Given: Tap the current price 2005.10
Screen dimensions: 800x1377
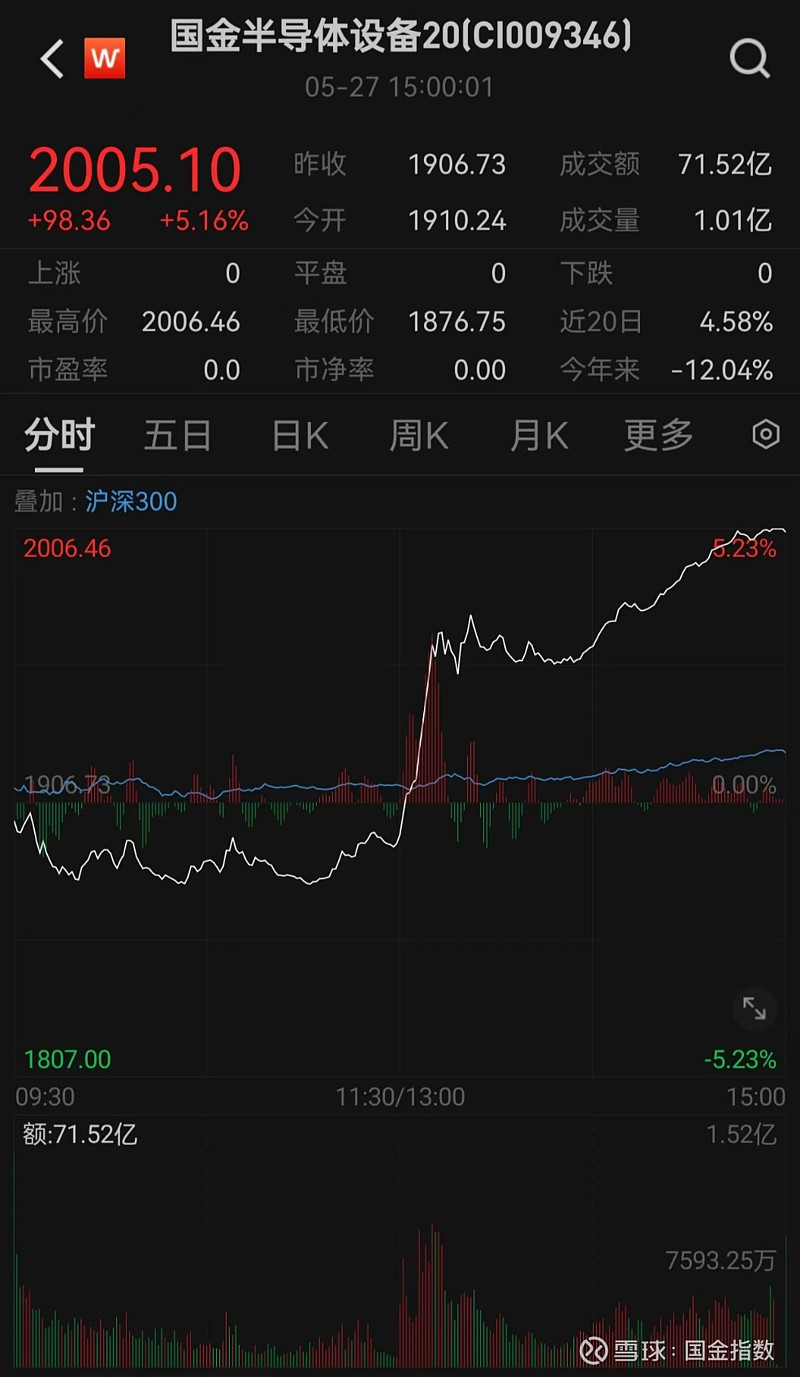Looking at the screenshot, I should pyautogui.click(x=136, y=169).
